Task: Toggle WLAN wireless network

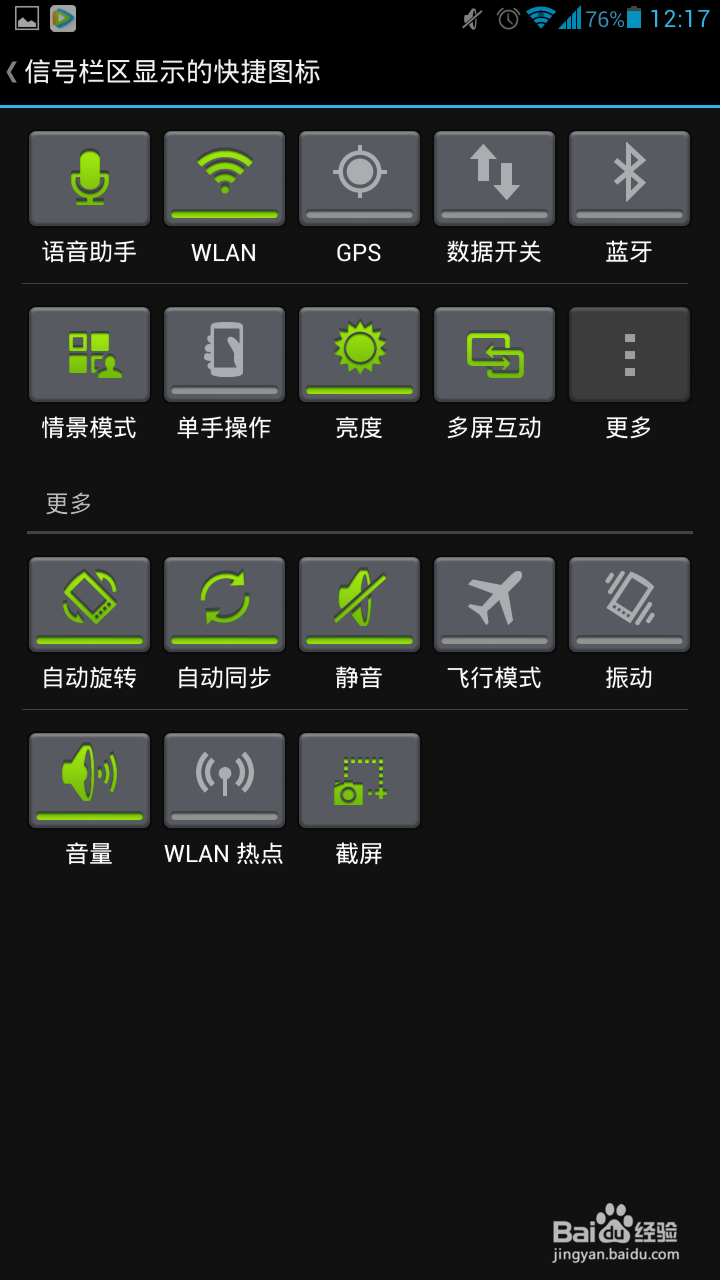Action: (x=224, y=178)
